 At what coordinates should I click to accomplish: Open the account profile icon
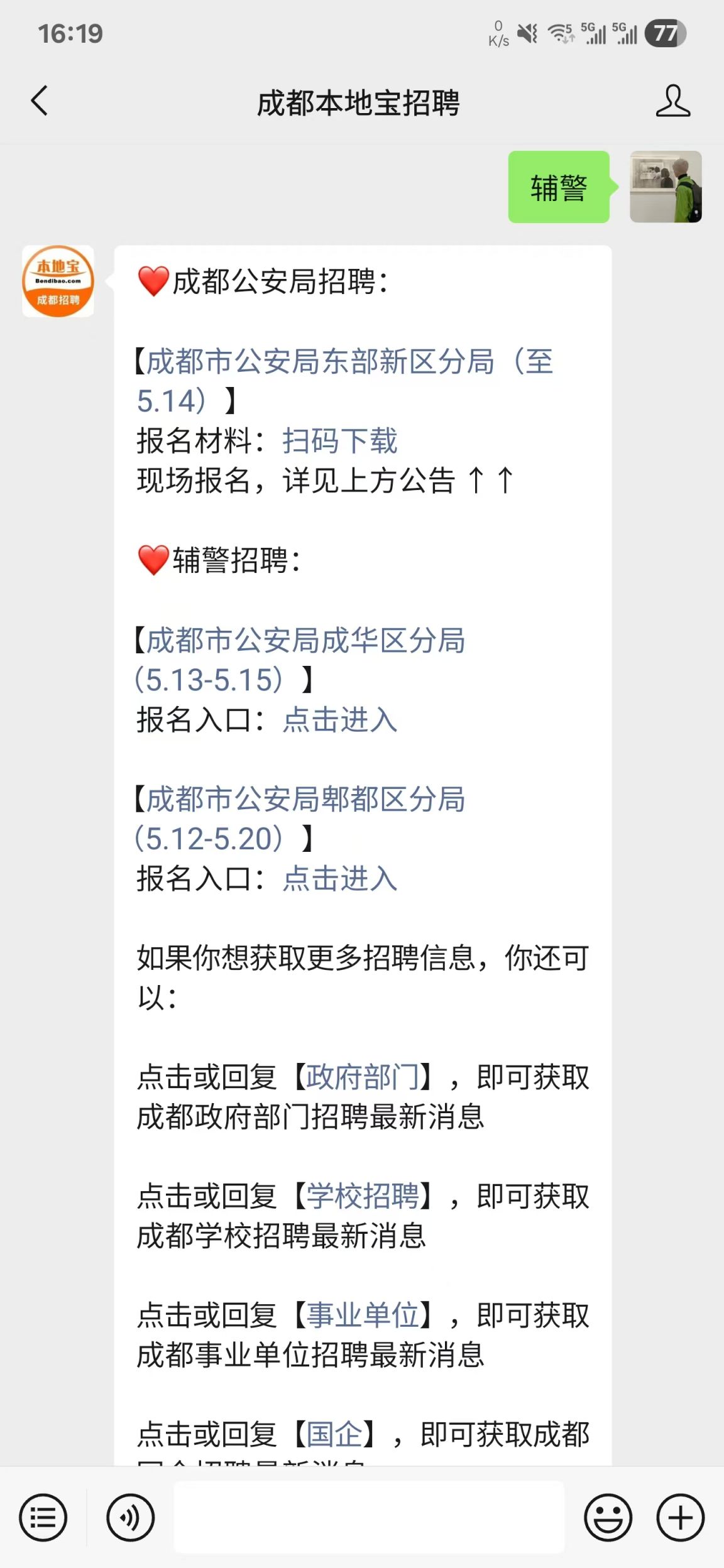click(x=672, y=101)
